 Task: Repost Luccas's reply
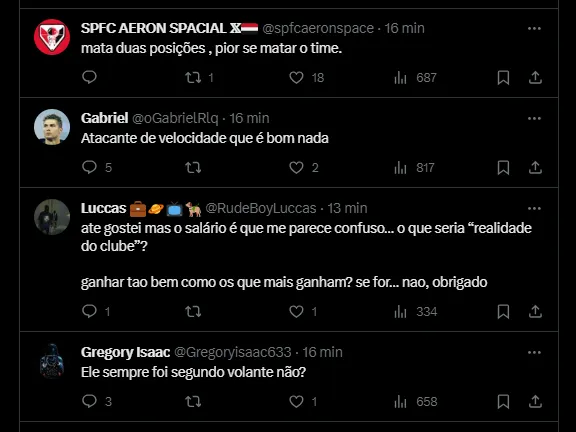pyautogui.click(x=193, y=312)
